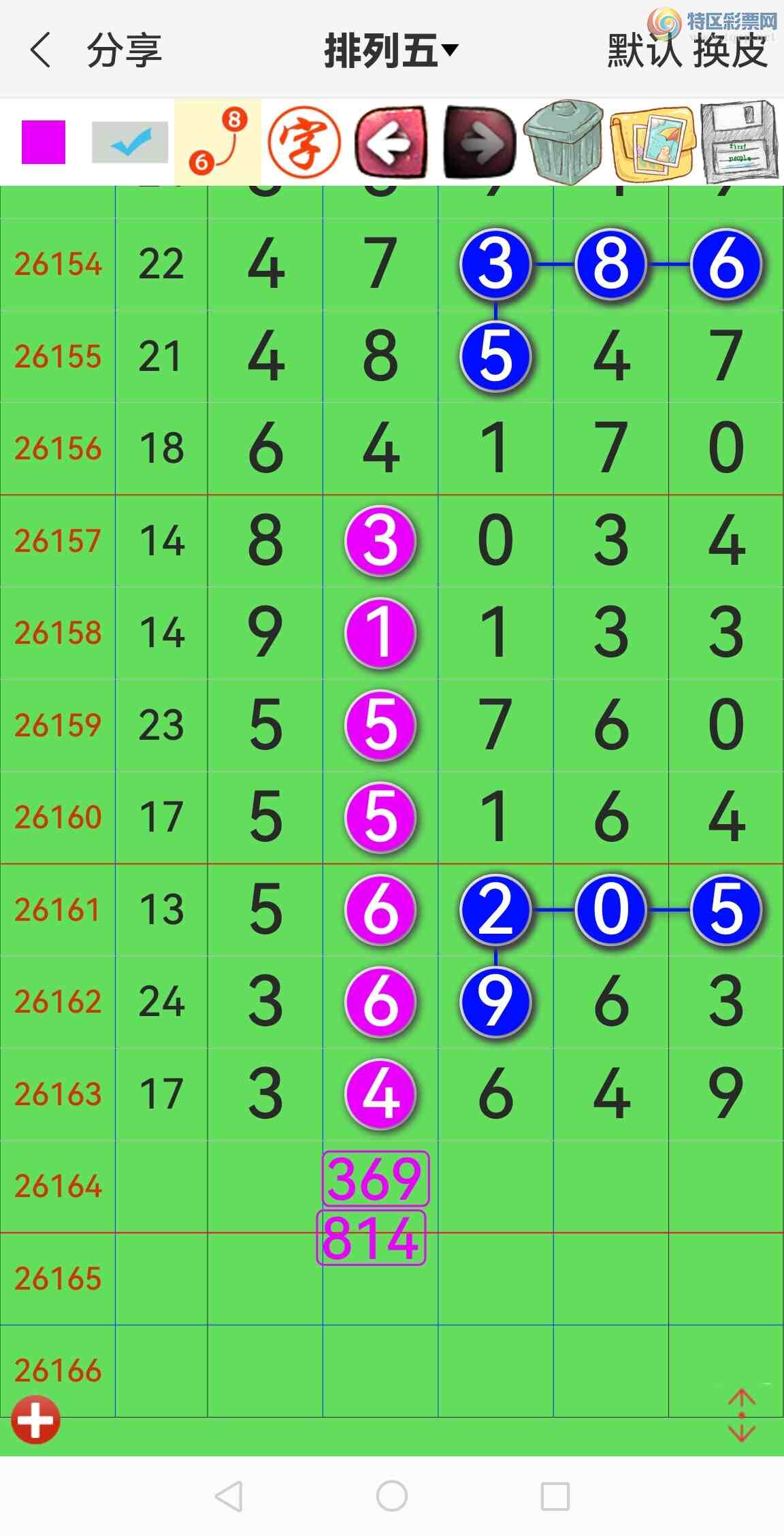Tap the up-down arrows scroll control
784x1536 pixels.
[x=742, y=1415]
